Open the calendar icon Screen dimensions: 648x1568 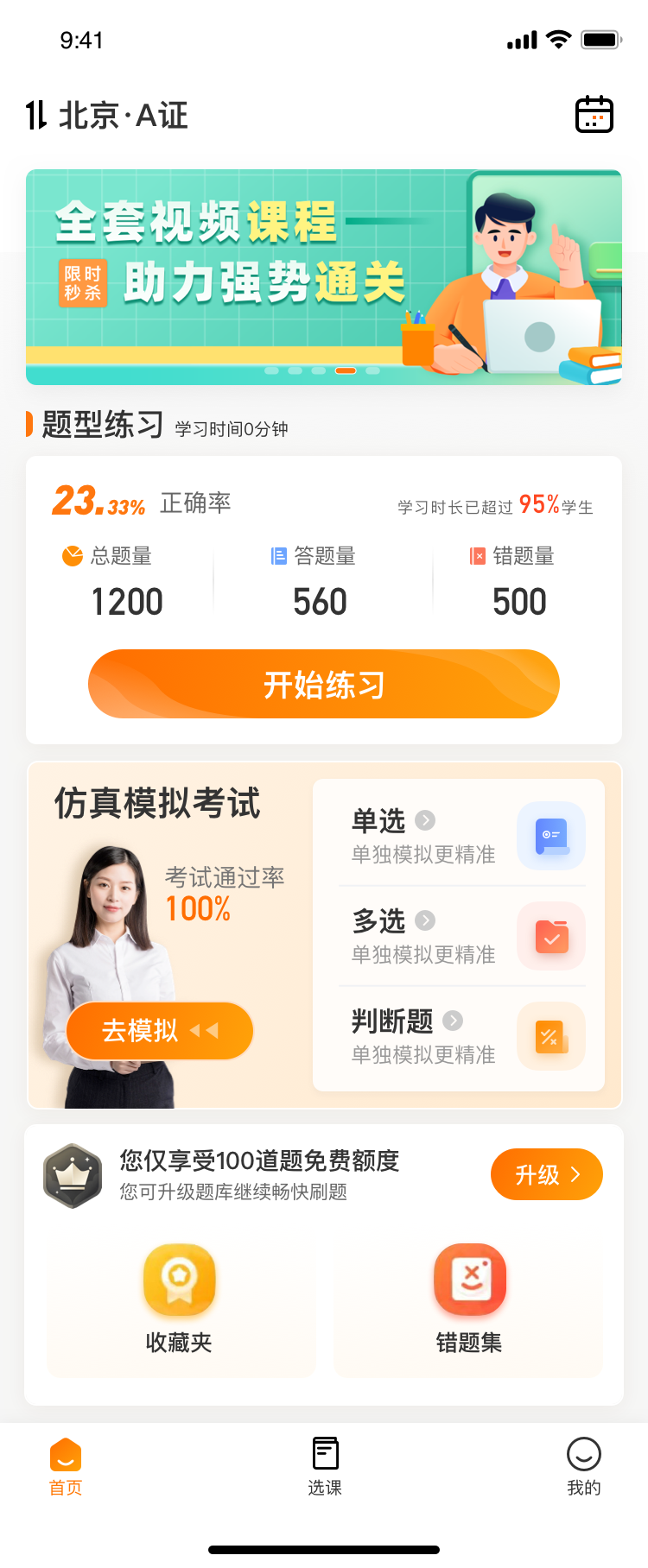594,115
